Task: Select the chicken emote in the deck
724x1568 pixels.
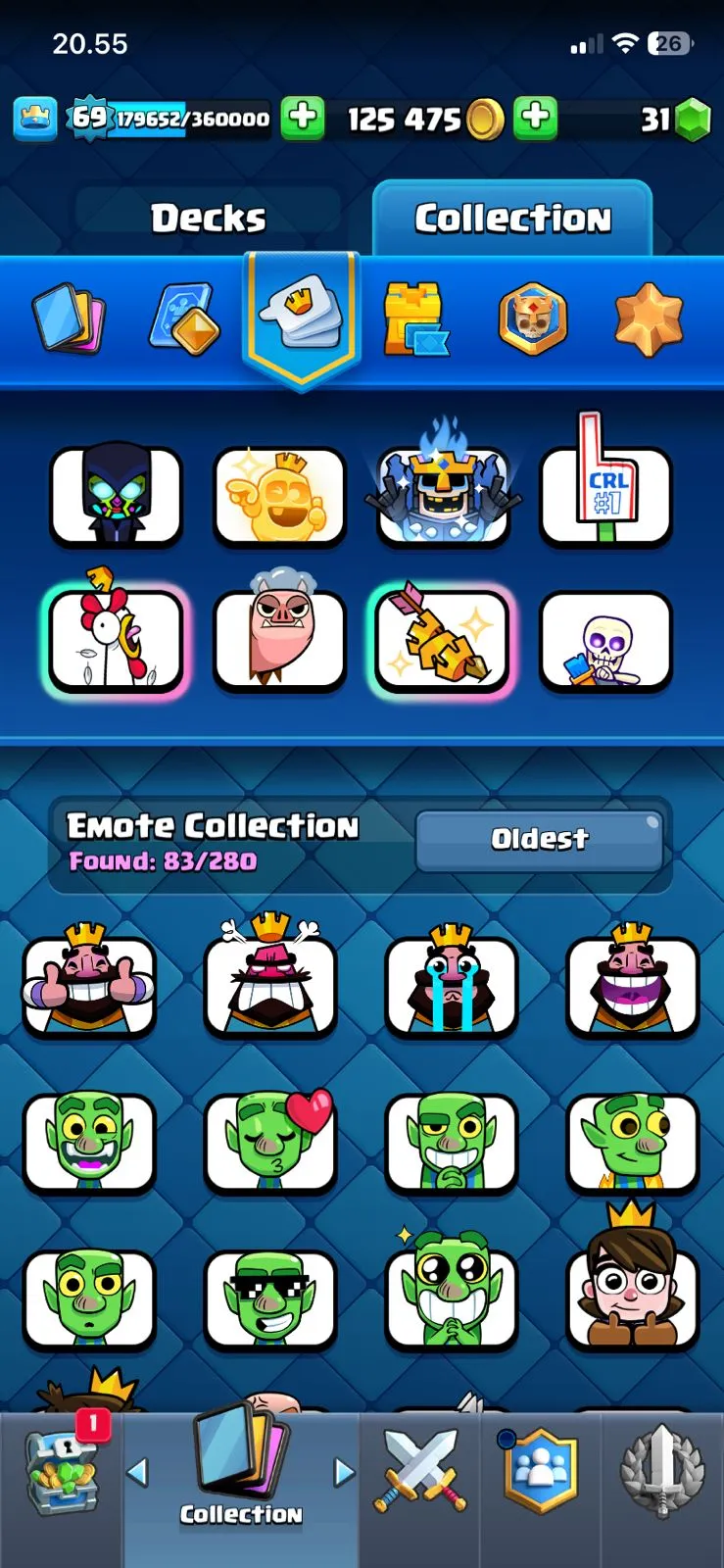Action: click(x=116, y=638)
